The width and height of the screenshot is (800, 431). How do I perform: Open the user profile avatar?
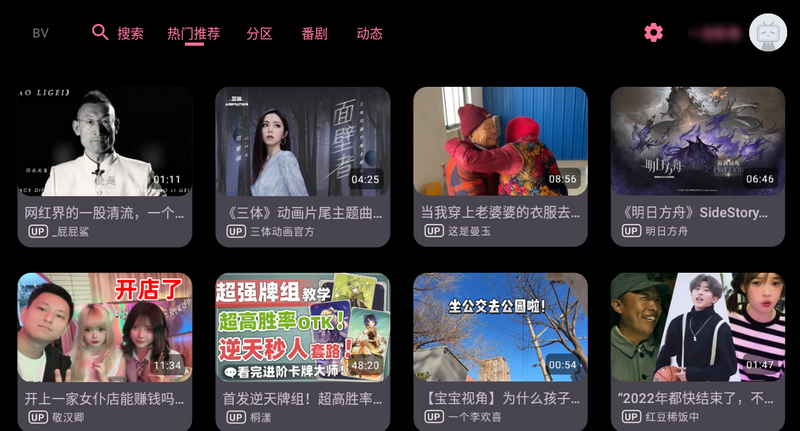768,33
